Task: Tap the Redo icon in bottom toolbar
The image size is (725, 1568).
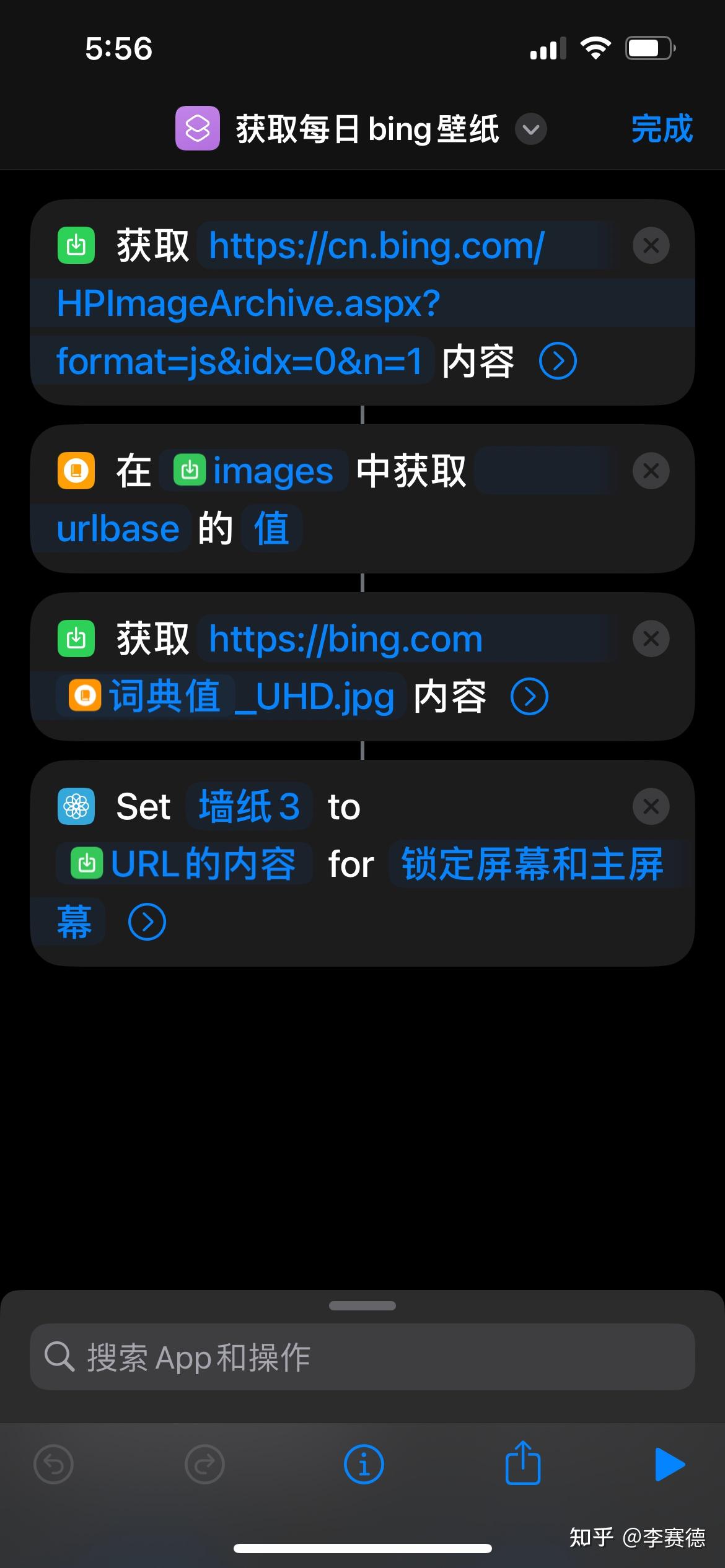Action: click(x=203, y=1463)
